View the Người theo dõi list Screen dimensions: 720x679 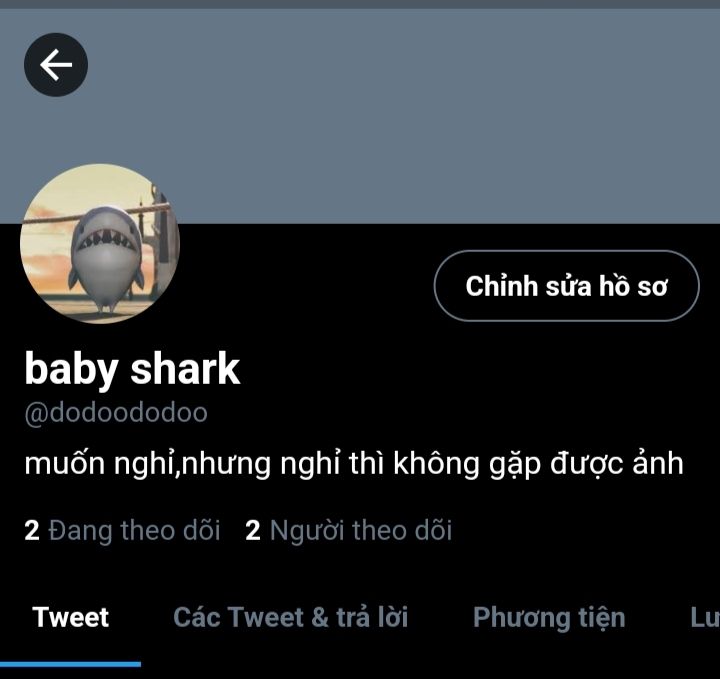(x=349, y=530)
